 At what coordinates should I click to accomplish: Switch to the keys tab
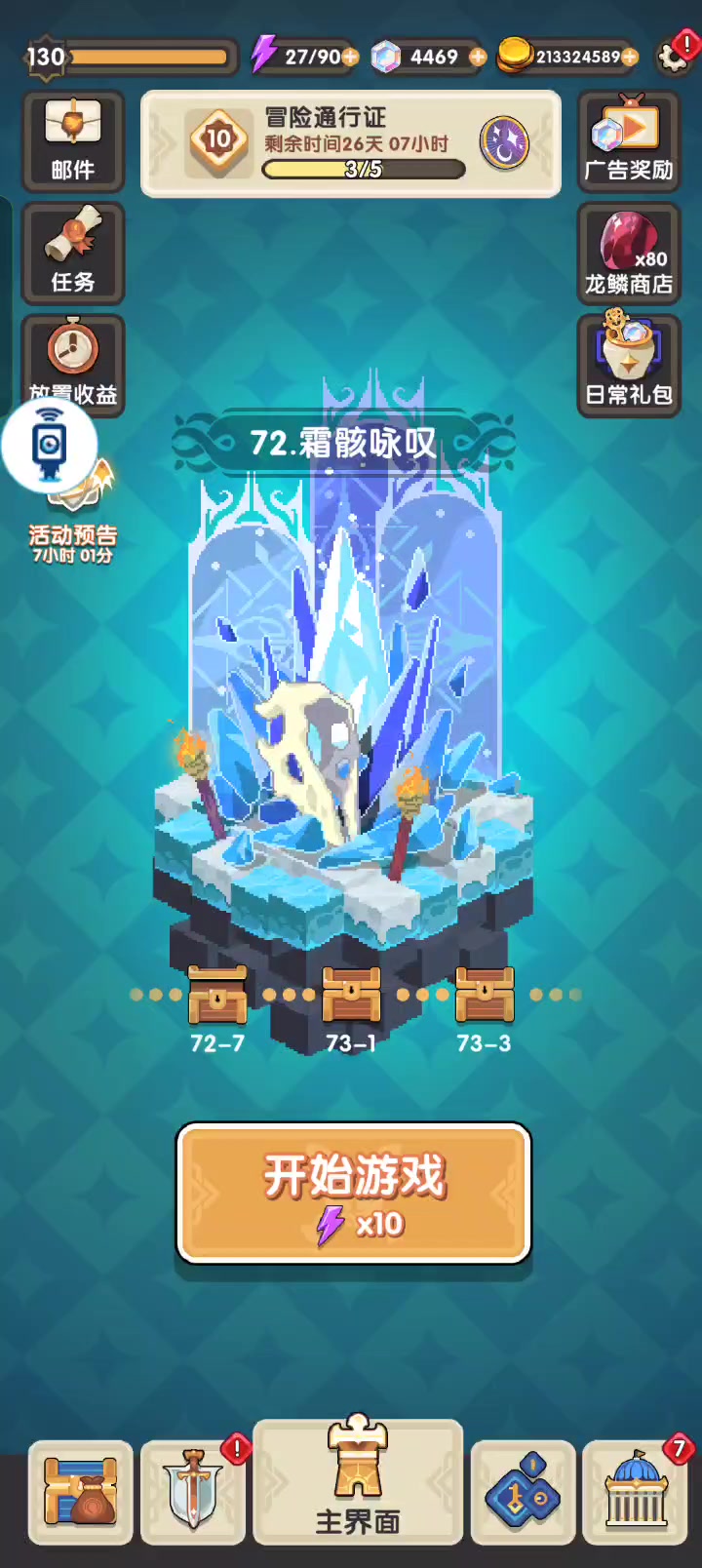tap(524, 1492)
